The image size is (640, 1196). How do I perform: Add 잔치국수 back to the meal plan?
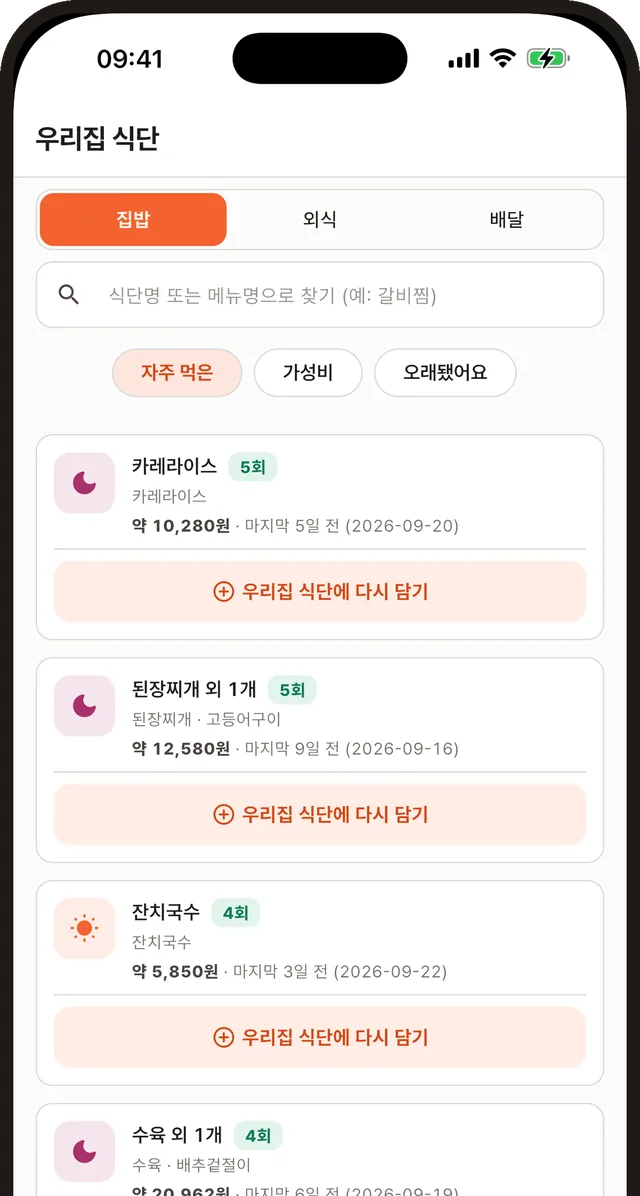[320, 1037]
